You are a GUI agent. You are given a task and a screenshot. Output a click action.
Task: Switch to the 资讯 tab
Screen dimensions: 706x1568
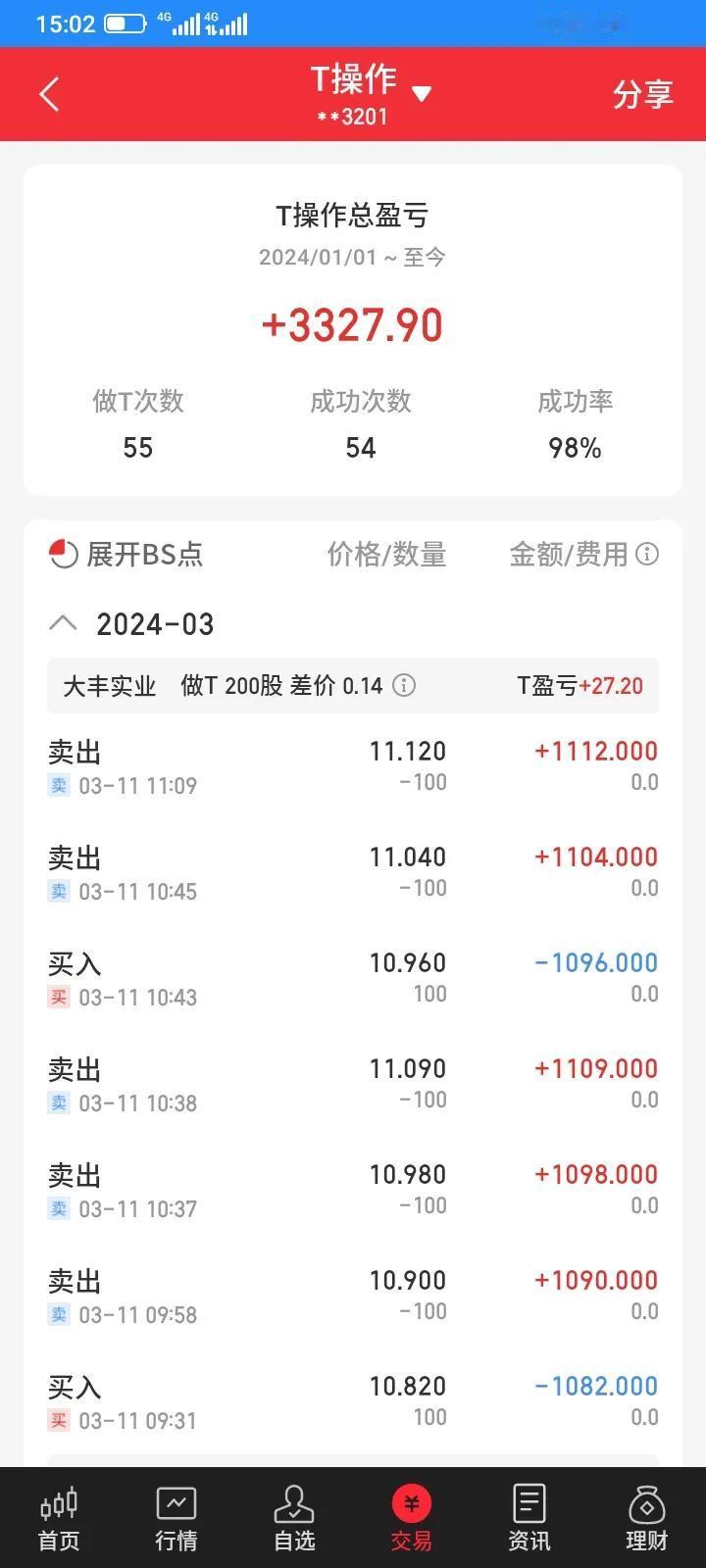[529, 1518]
